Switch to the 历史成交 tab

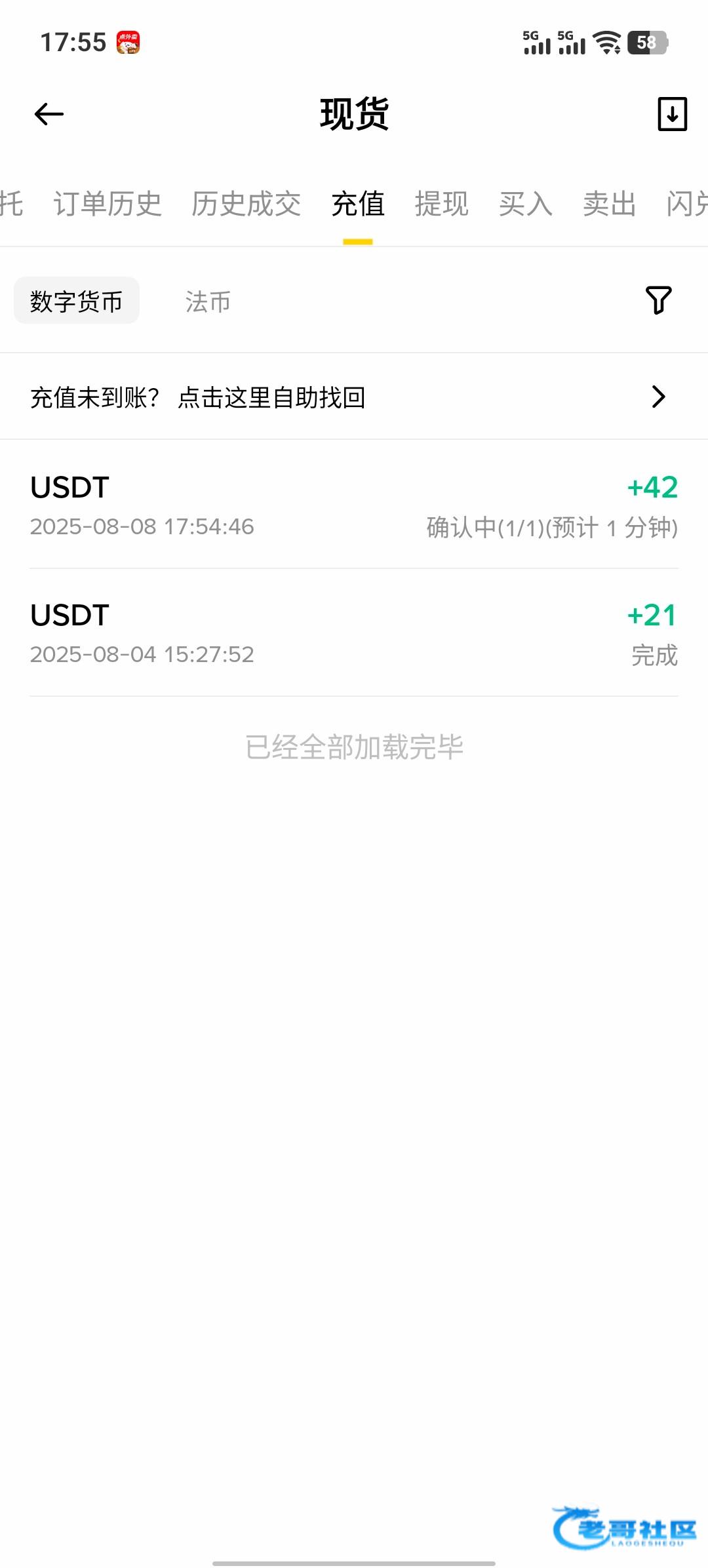(246, 204)
